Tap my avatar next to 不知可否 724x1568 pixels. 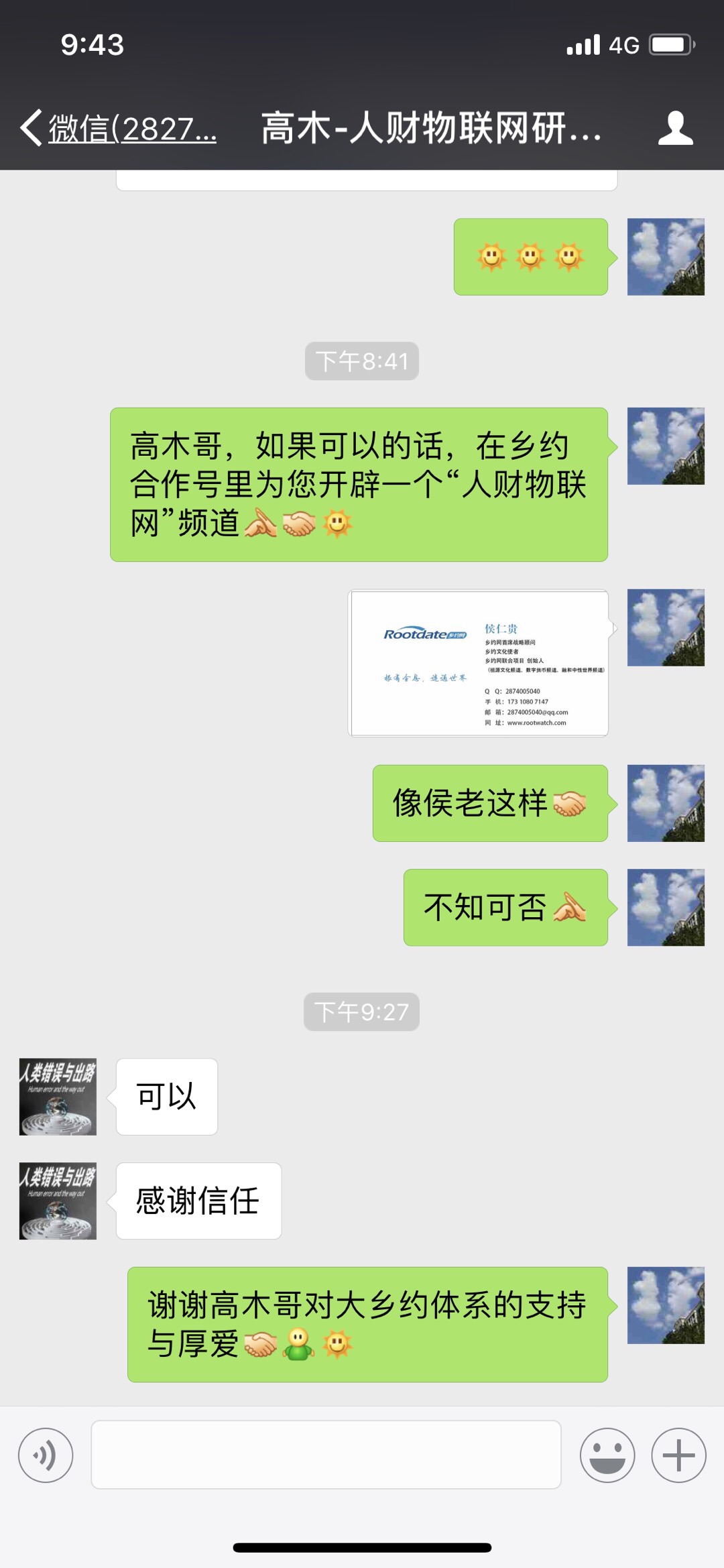pos(665,908)
